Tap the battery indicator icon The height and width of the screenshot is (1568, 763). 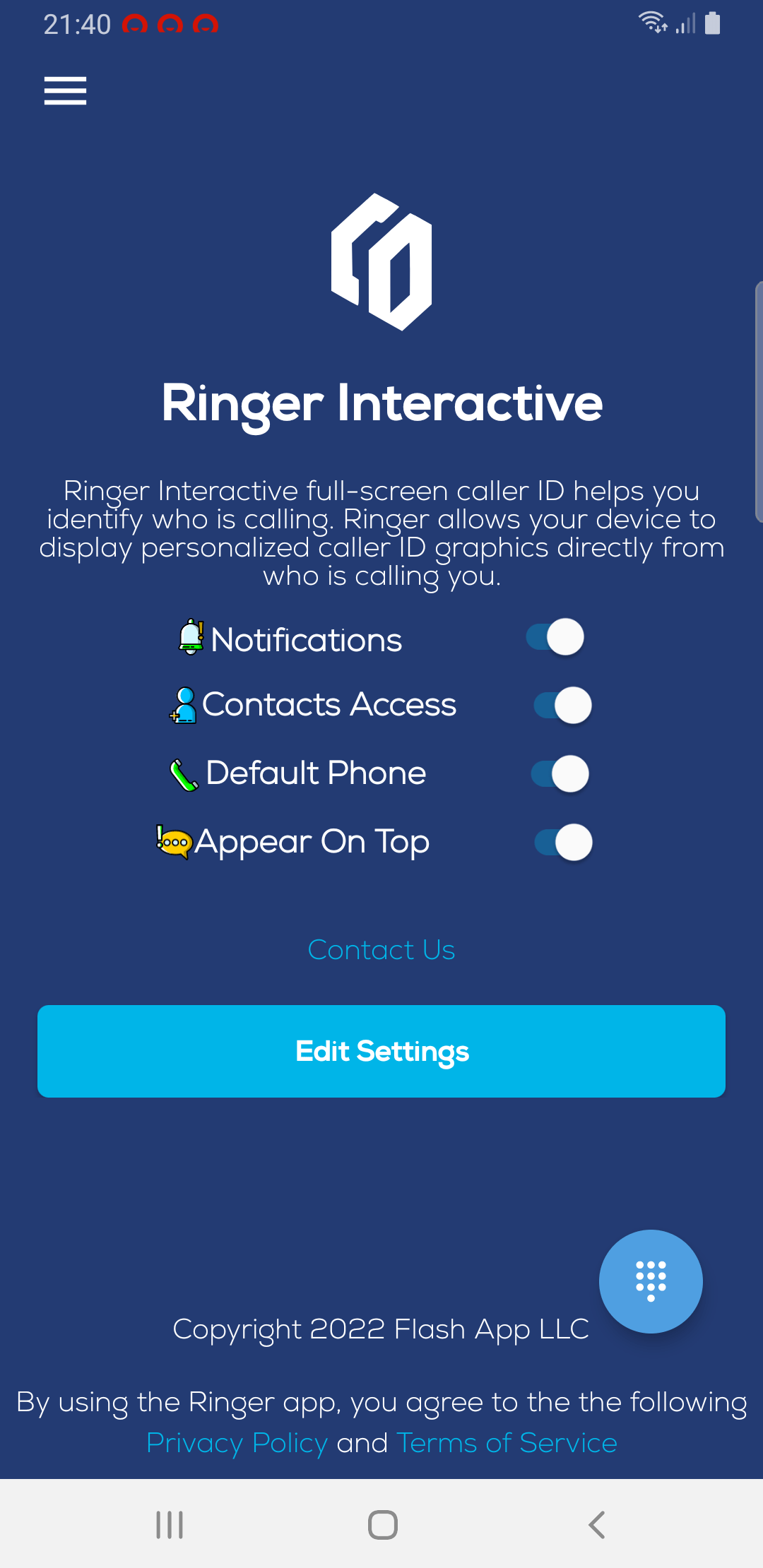pos(712,23)
